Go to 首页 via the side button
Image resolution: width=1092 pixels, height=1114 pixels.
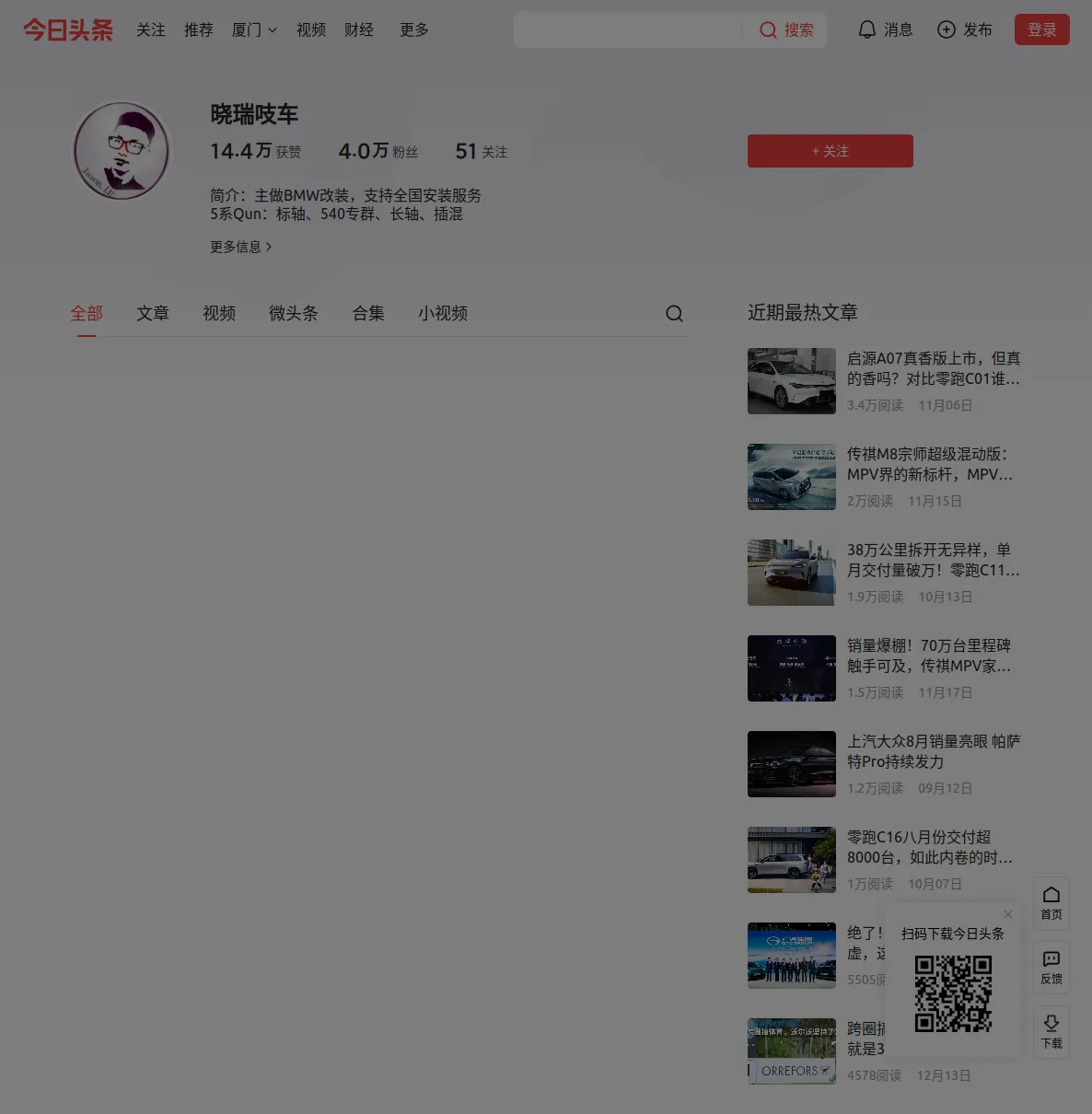(1051, 903)
